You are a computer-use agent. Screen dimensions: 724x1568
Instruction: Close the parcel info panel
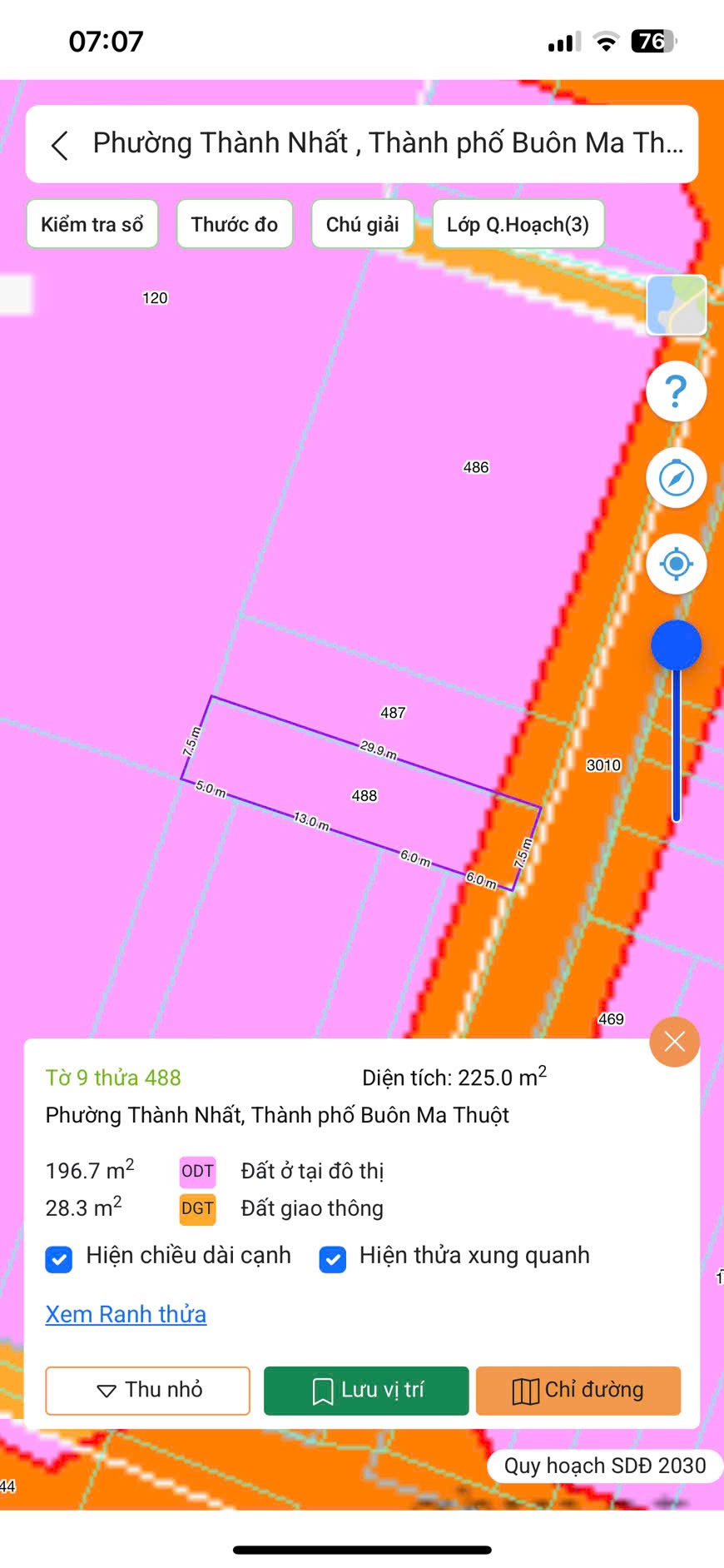[x=674, y=1042]
